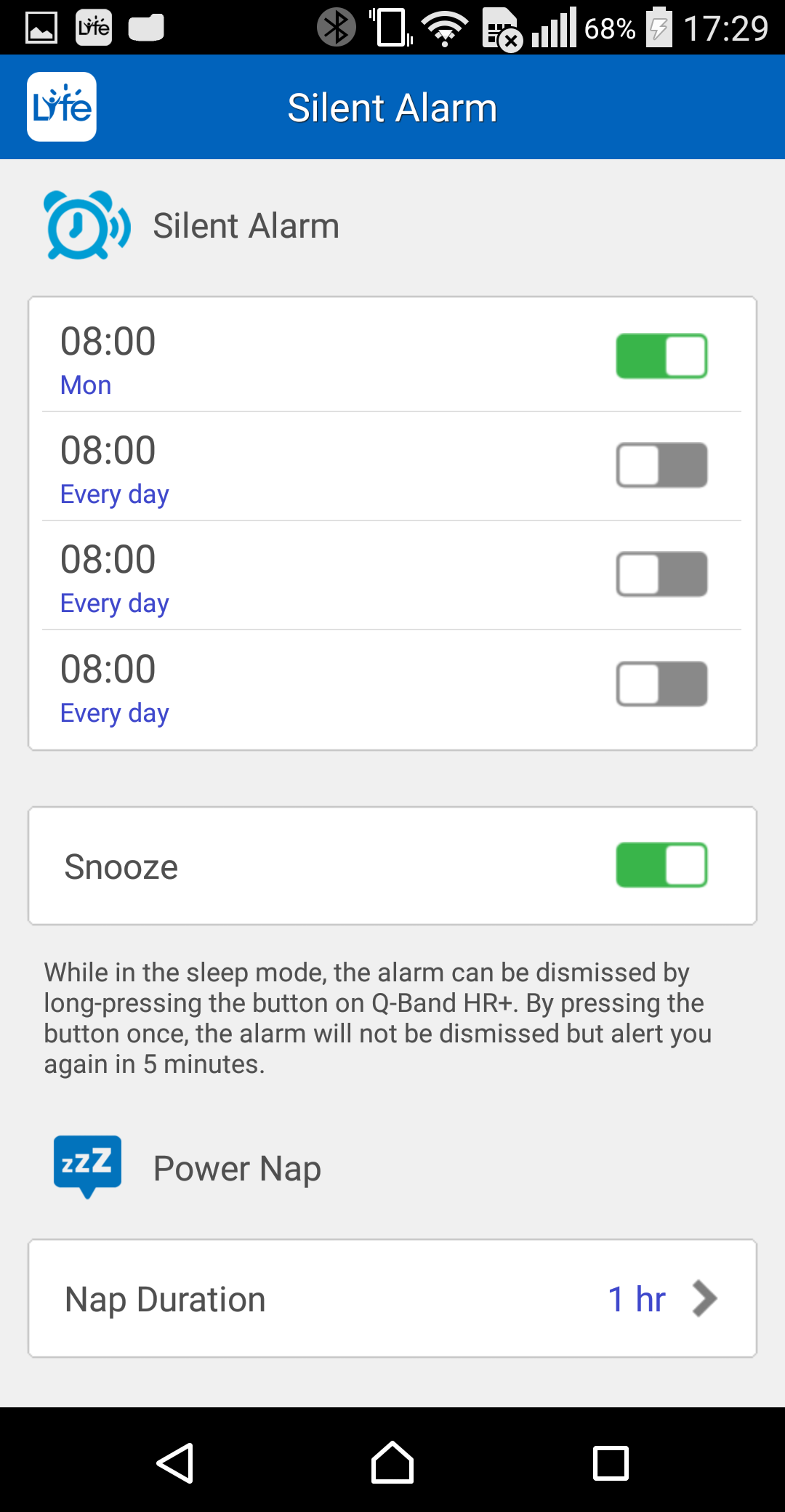Go to the home screen
The image size is (785, 1512).
392,1463
